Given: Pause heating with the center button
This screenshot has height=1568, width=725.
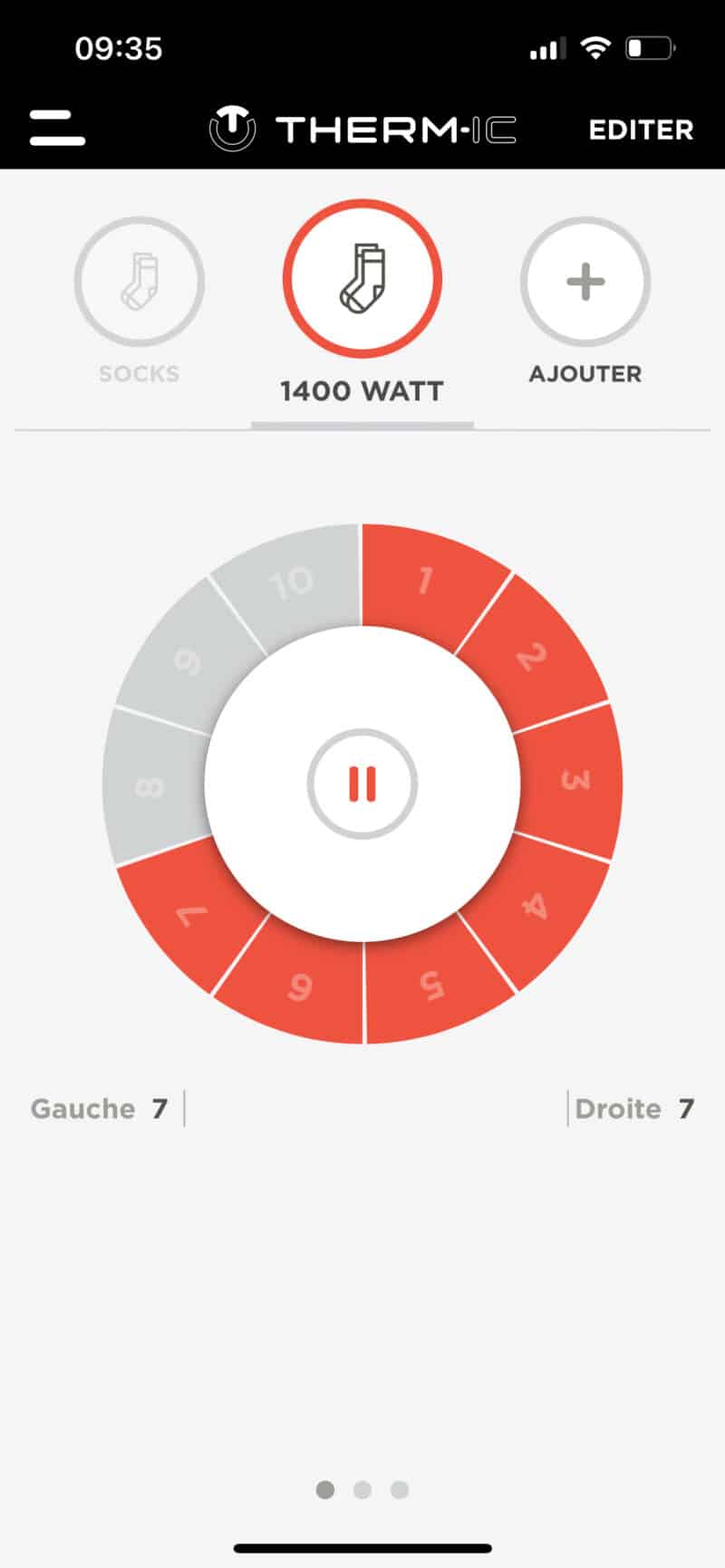Looking at the screenshot, I should (362, 784).
